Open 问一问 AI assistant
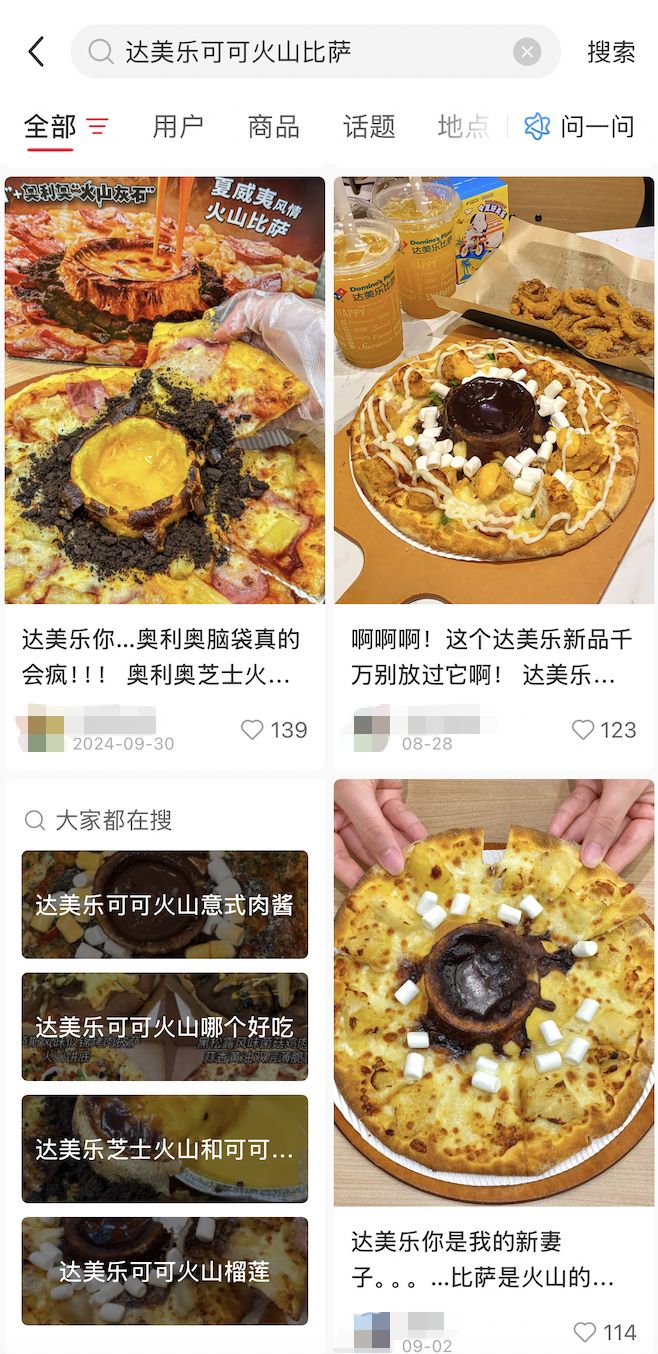 pyautogui.click(x=580, y=127)
